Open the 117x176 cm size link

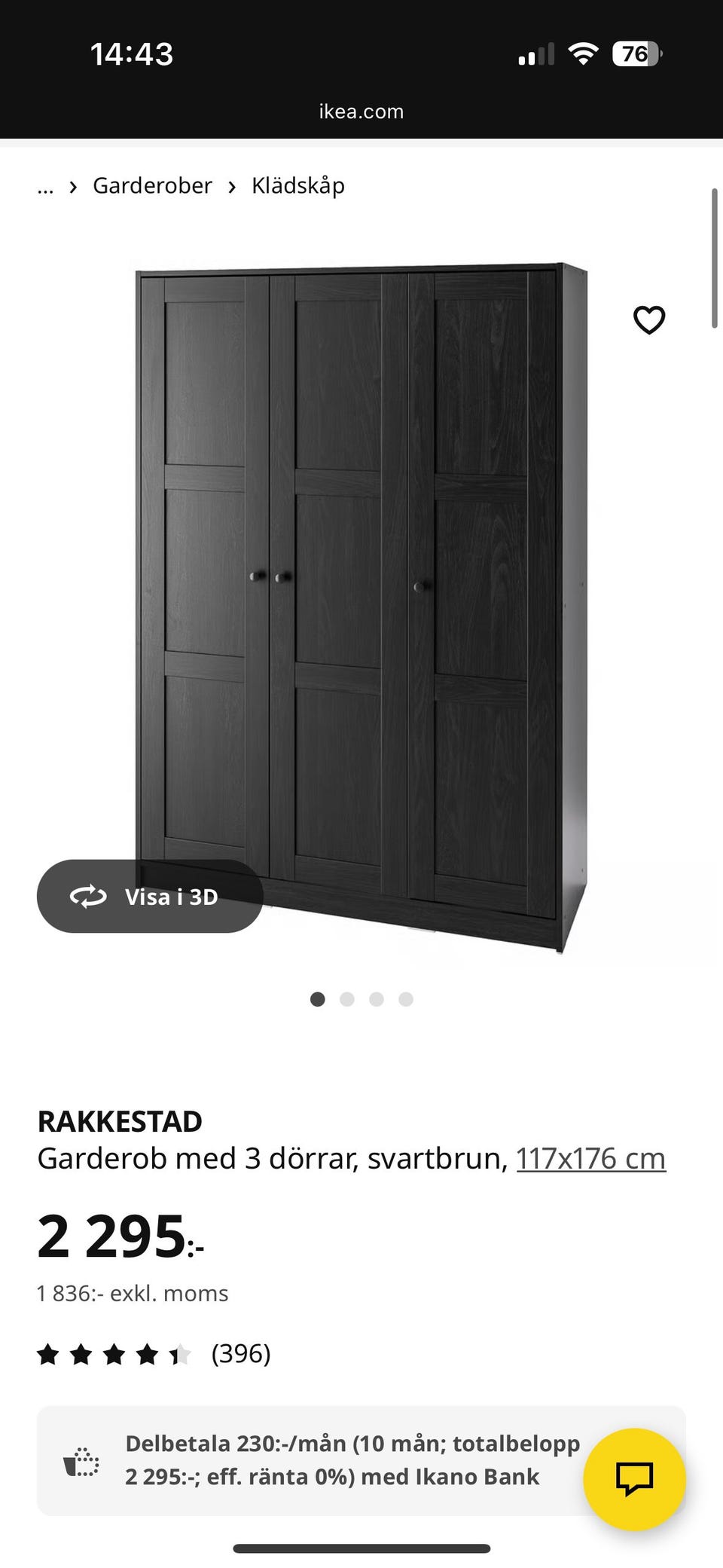point(590,1158)
